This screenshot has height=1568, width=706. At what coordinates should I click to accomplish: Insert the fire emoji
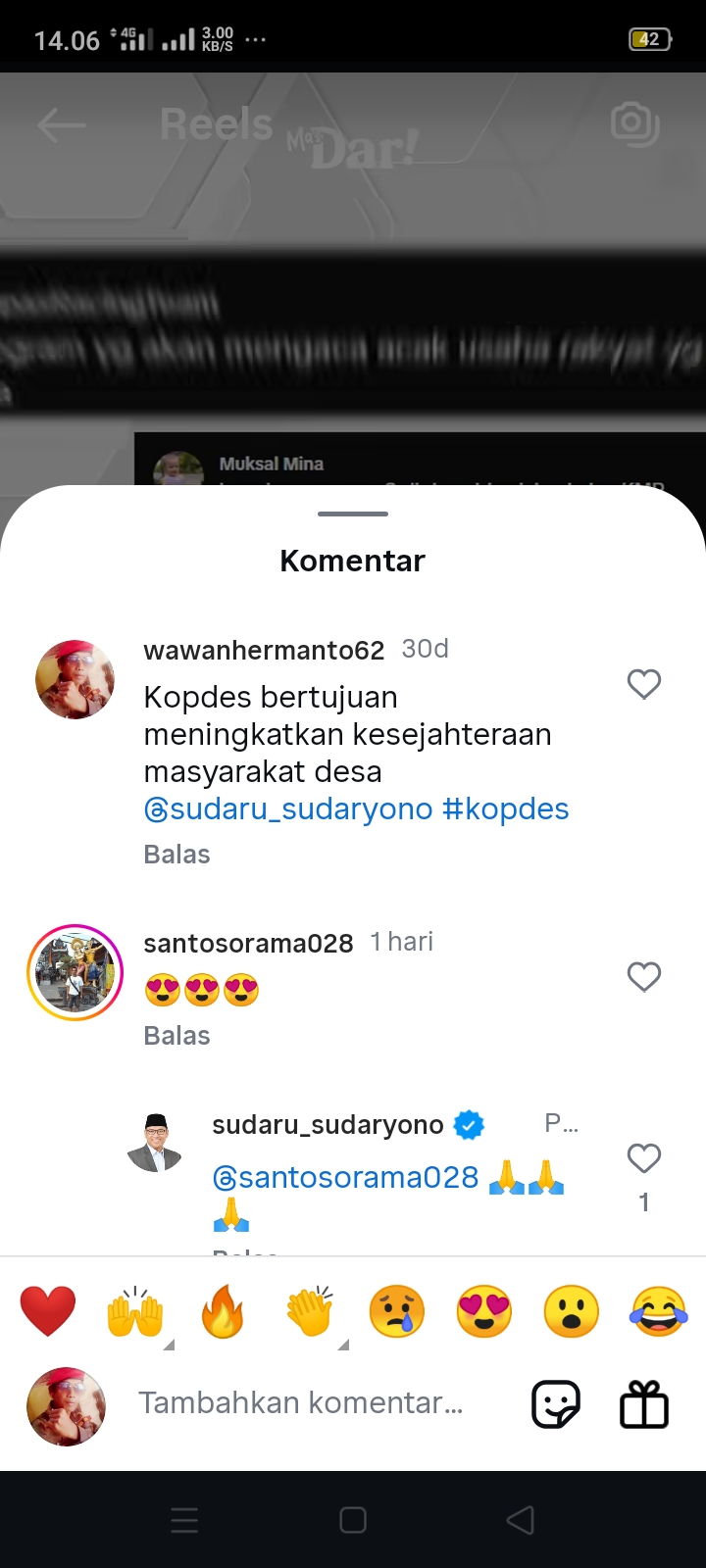tap(223, 1311)
